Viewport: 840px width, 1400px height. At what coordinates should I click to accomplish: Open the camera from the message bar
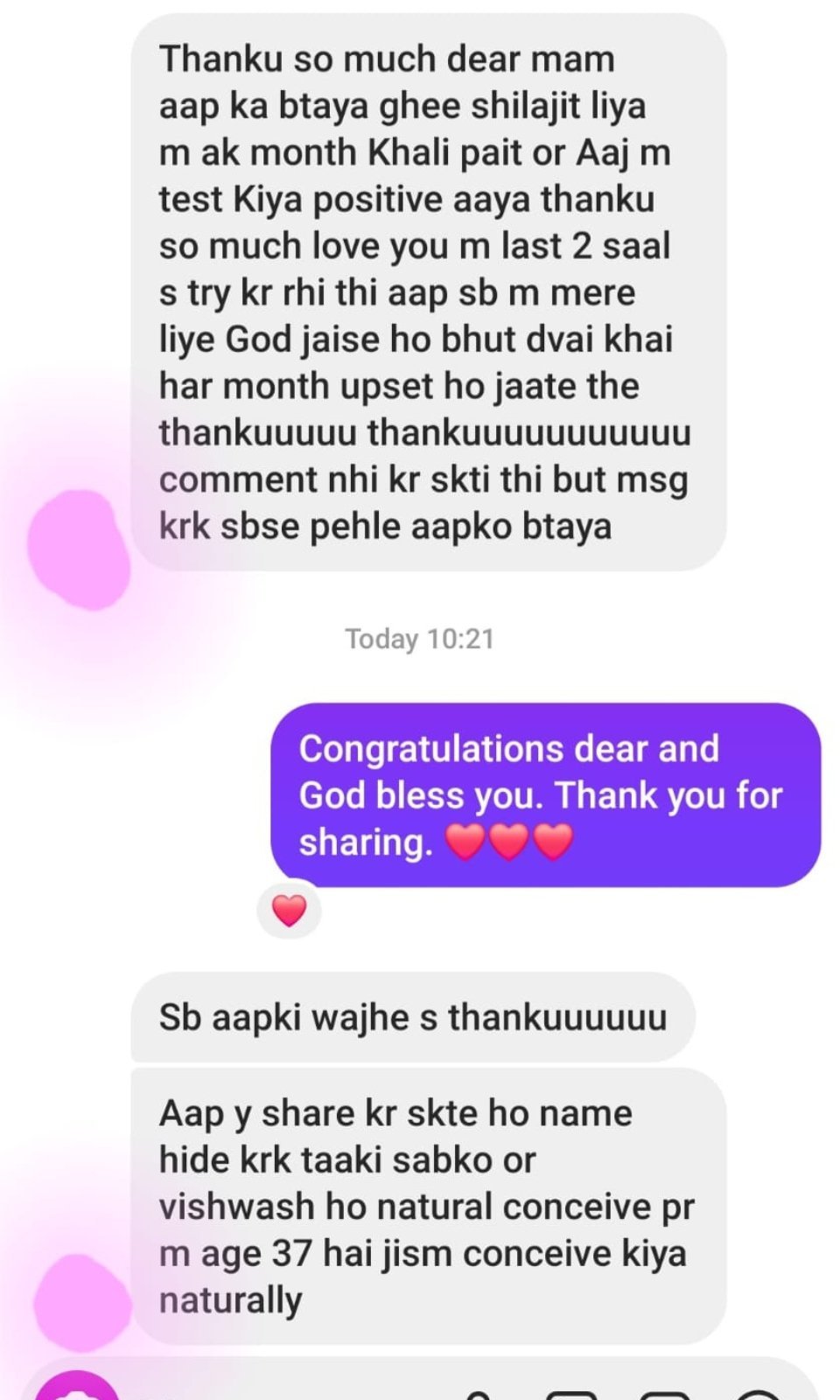(77, 1389)
